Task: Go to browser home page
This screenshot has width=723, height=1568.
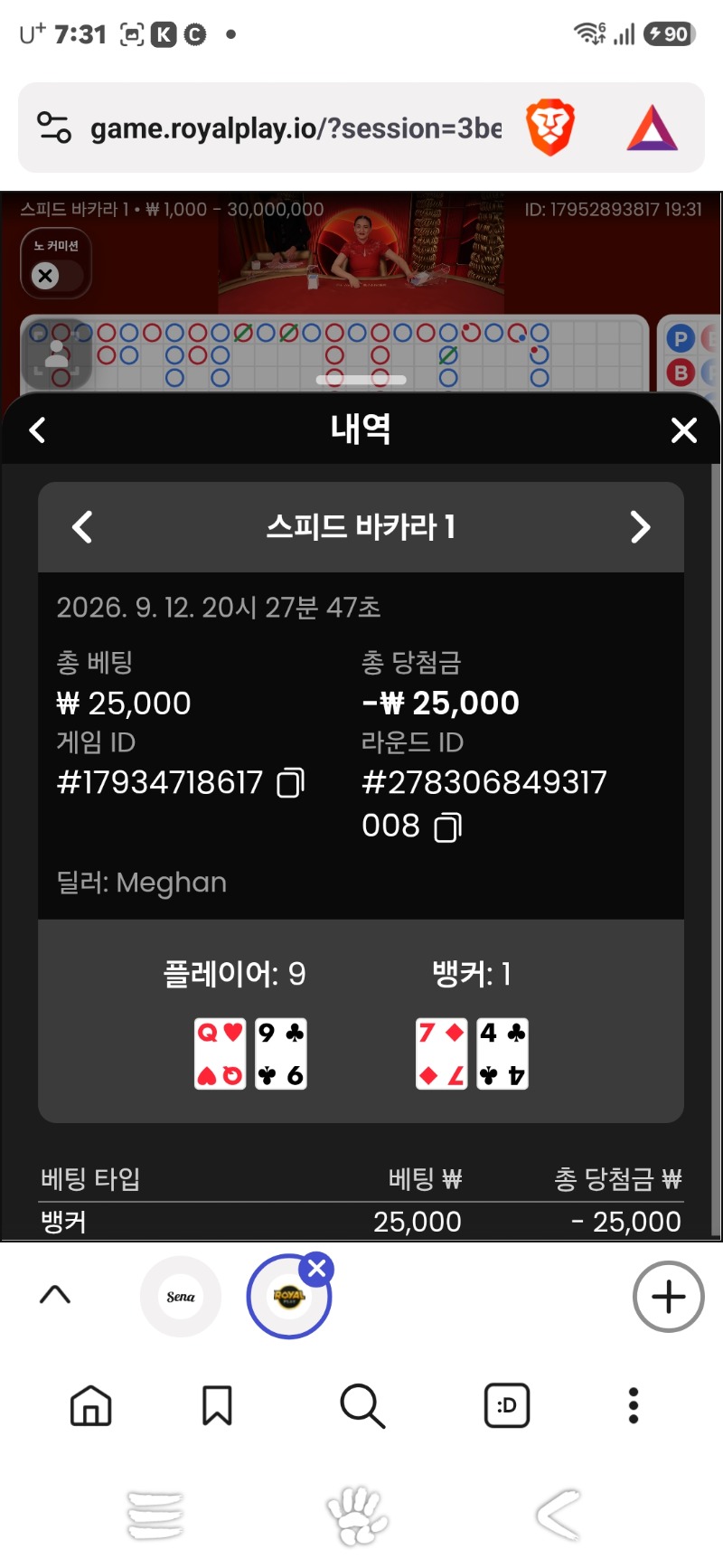Action: [91, 1405]
